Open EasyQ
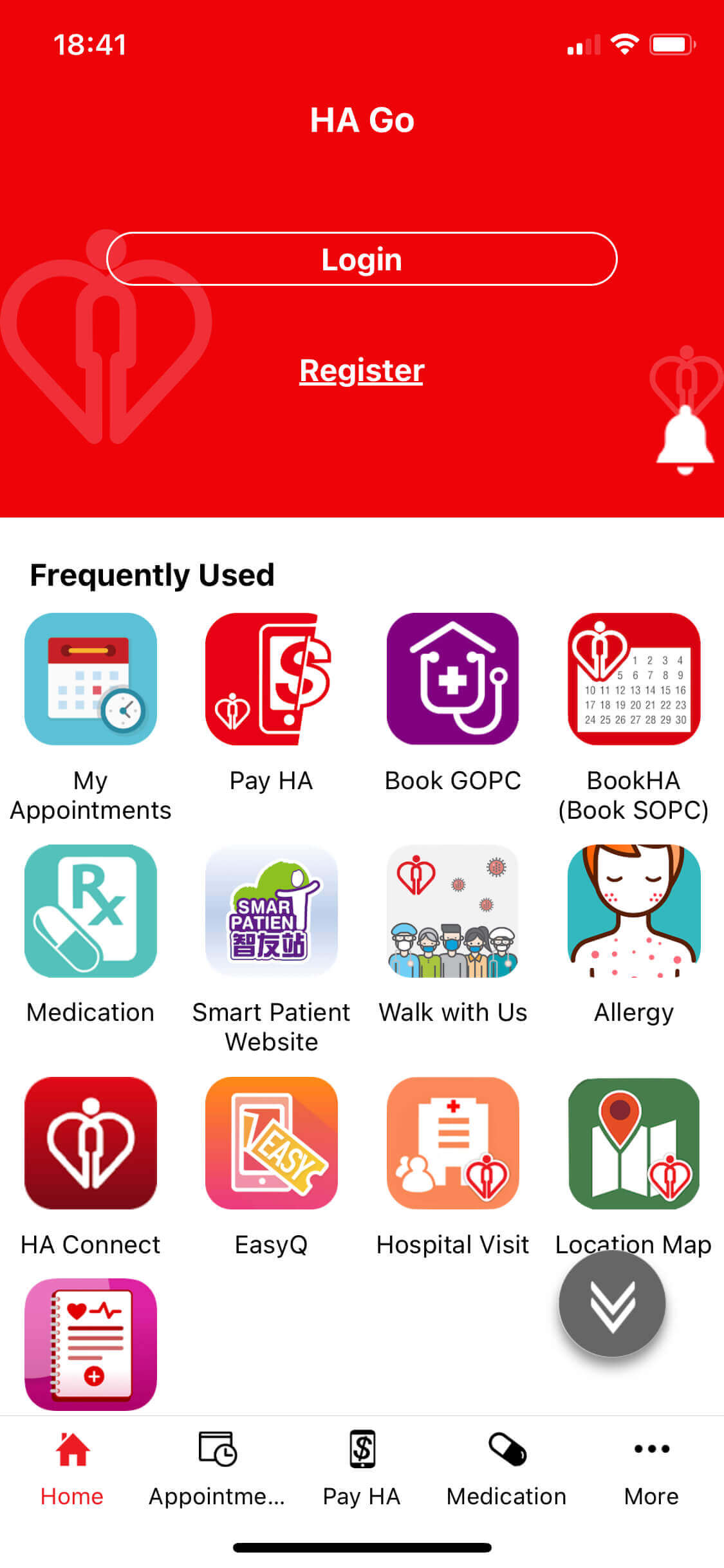This screenshot has width=724, height=1568. point(271,1143)
